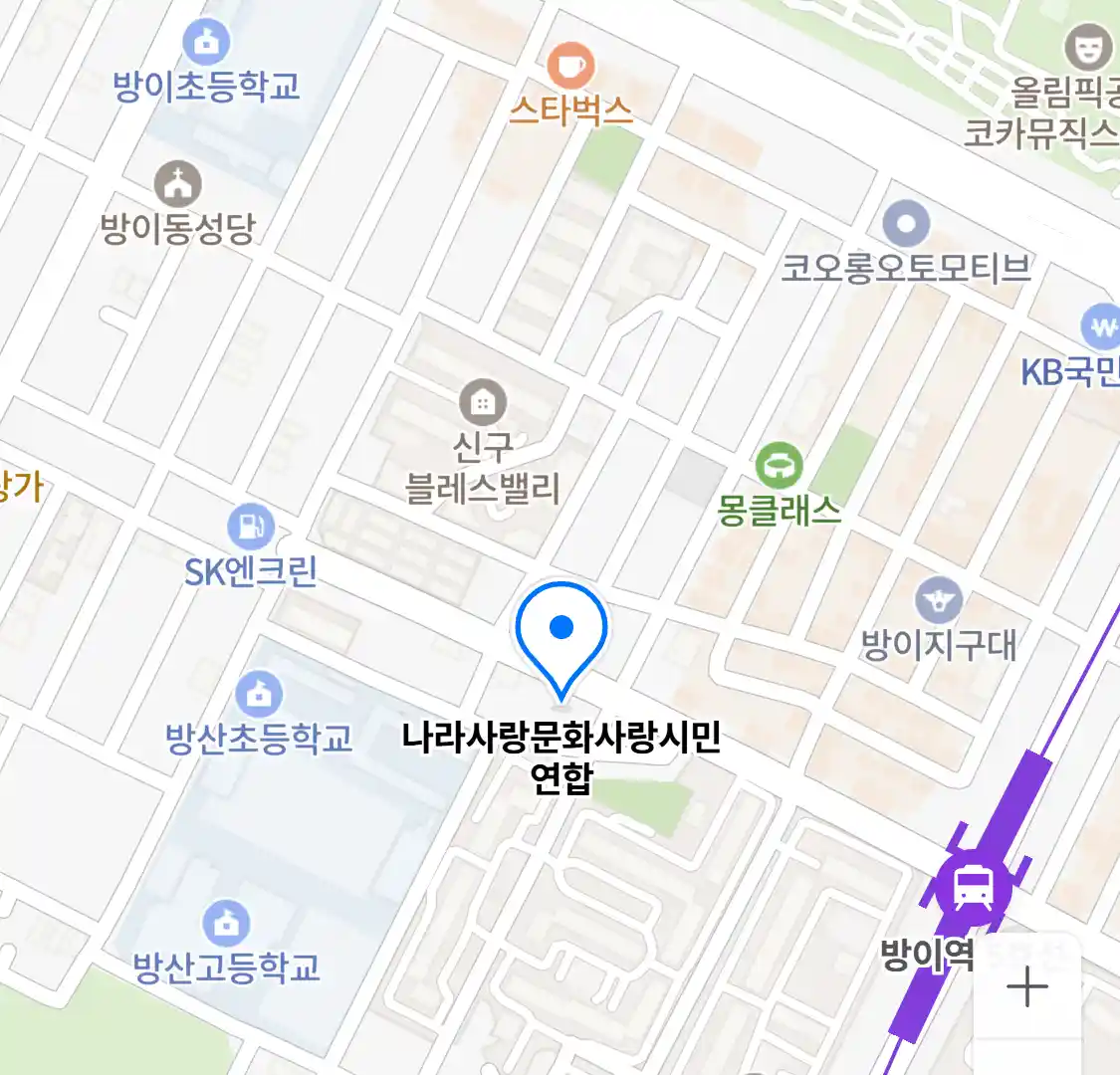1120x1075 pixels.
Task: Select the 코오롱오토모티브 place marker
Action: 906,224
